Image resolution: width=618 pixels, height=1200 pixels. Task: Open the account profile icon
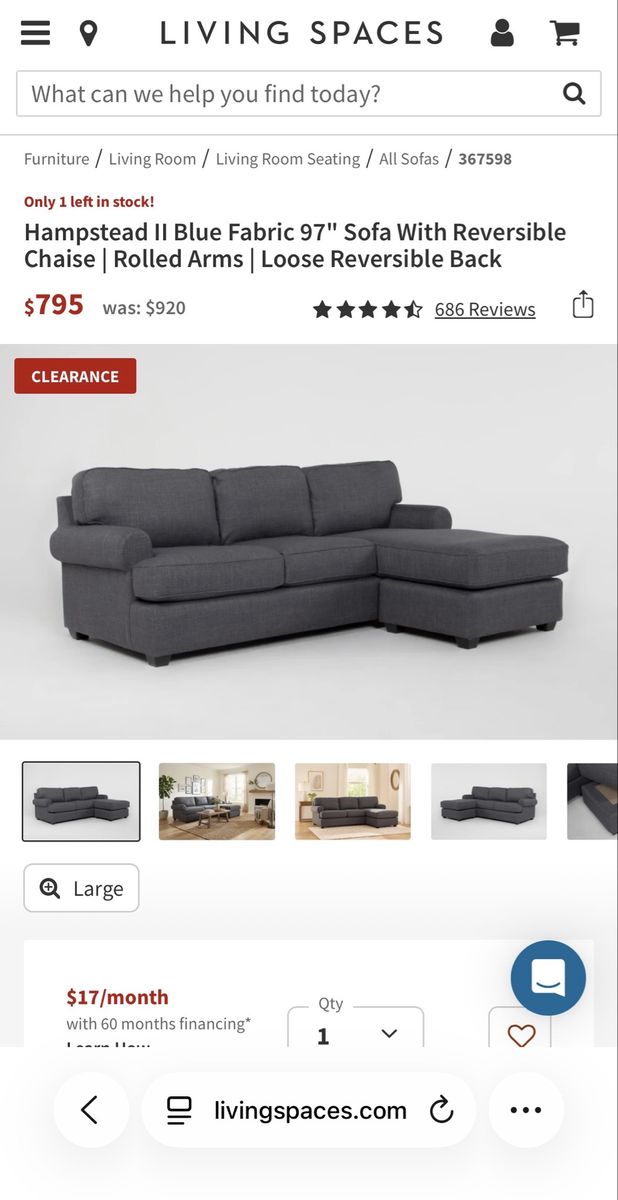pos(502,33)
